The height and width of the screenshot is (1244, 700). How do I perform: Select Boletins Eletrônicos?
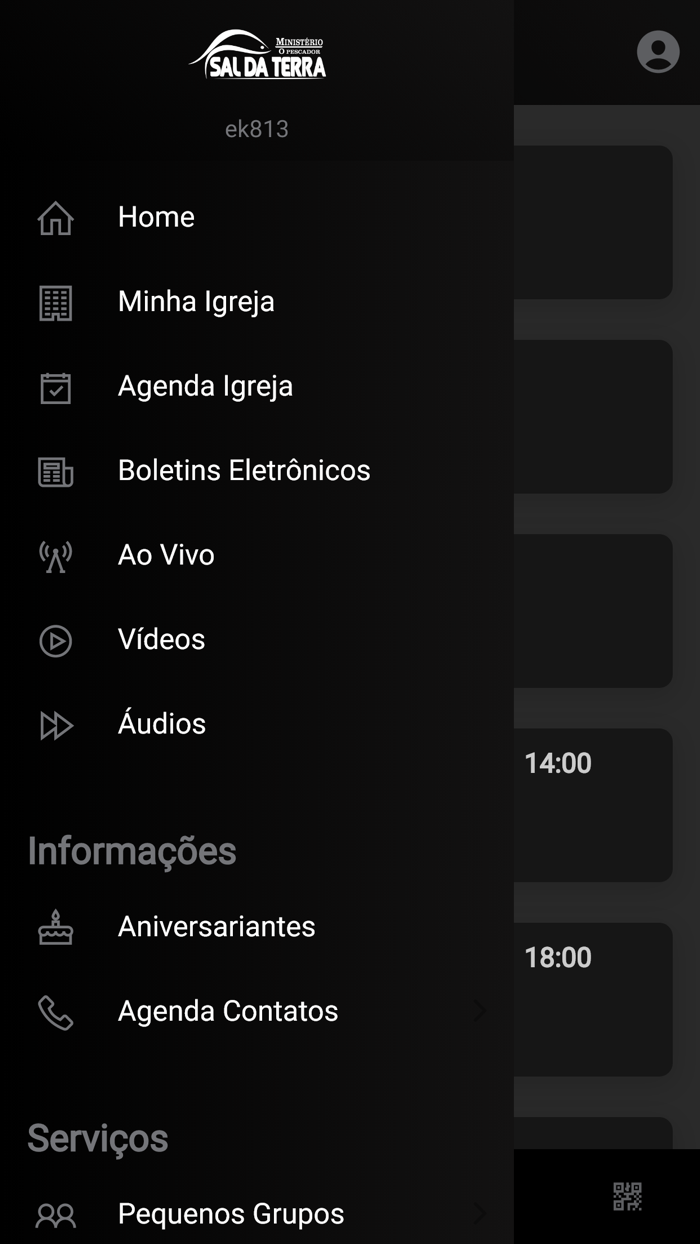click(244, 470)
